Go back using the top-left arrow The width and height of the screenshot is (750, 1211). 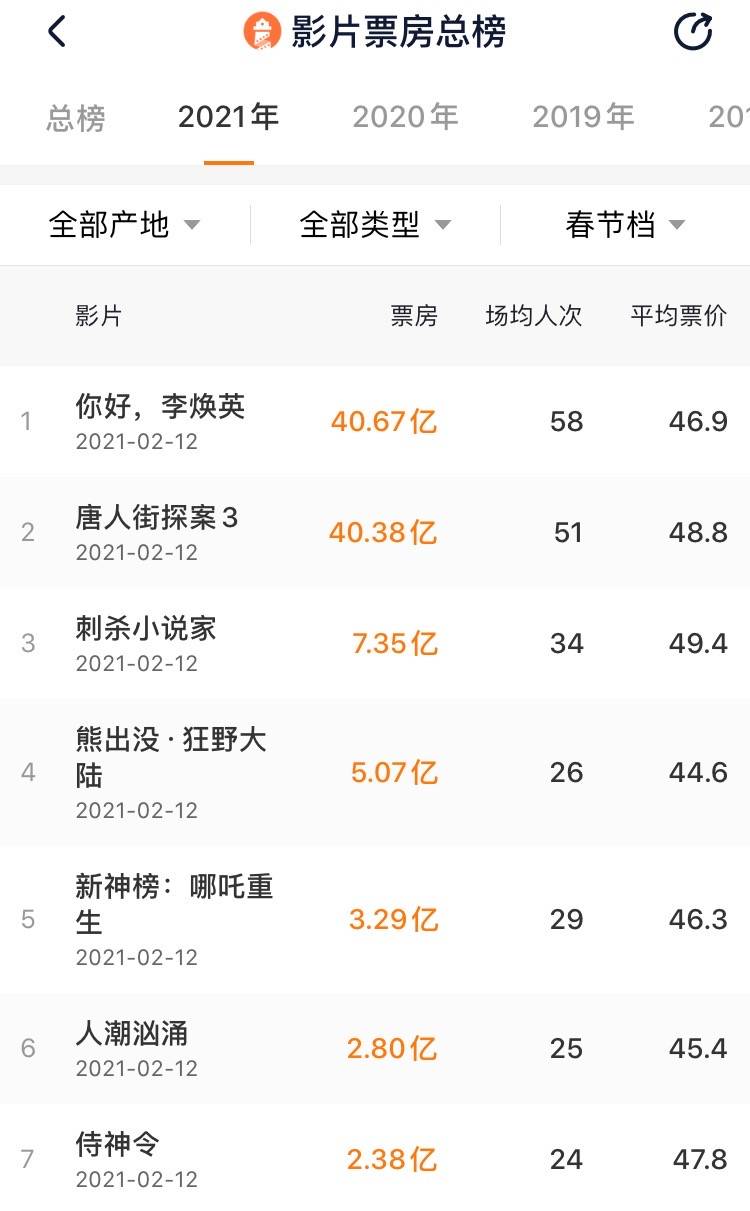tap(57, 32)
